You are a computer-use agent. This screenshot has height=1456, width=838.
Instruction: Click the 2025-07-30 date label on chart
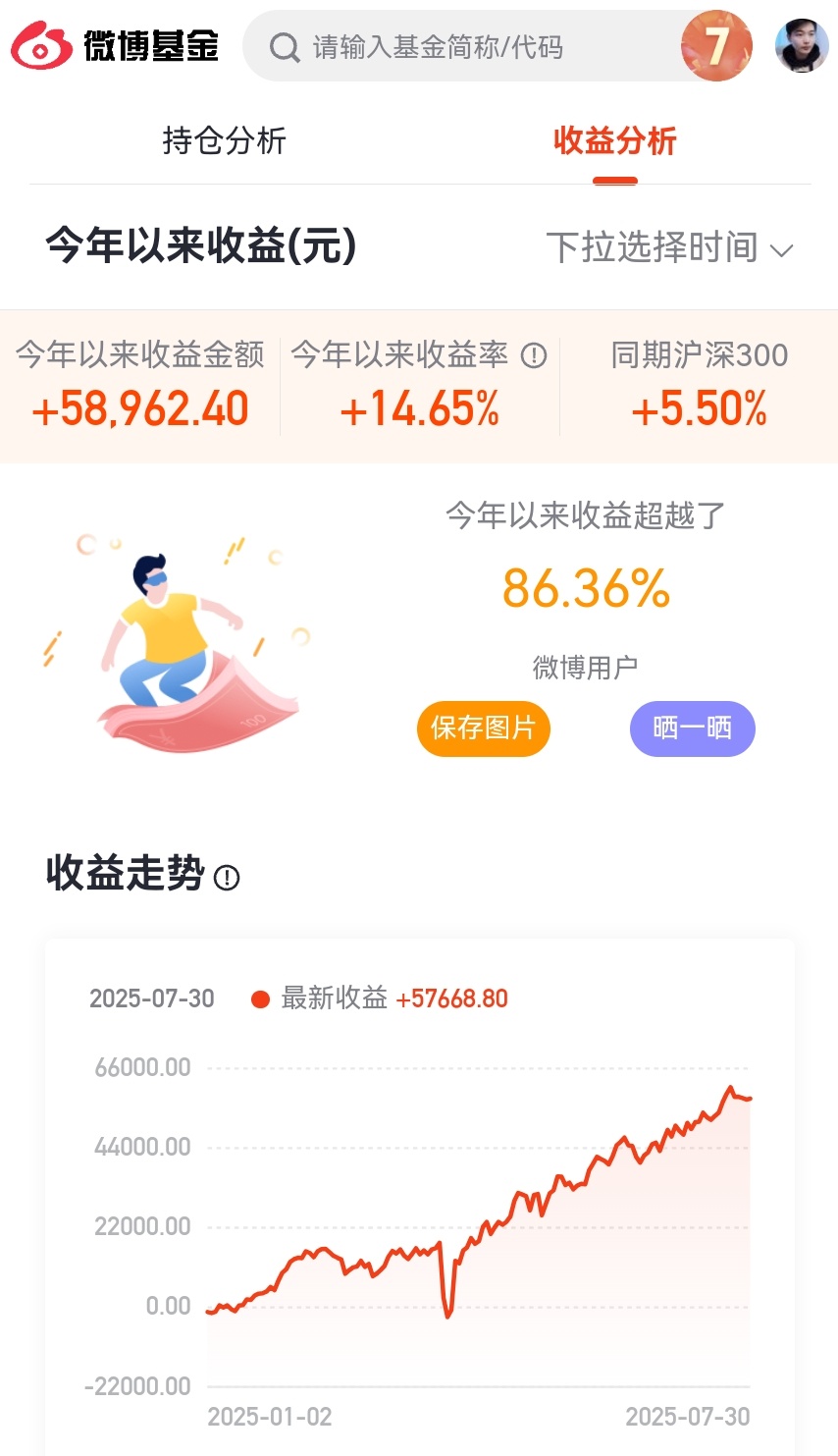(x=152, y=998)
